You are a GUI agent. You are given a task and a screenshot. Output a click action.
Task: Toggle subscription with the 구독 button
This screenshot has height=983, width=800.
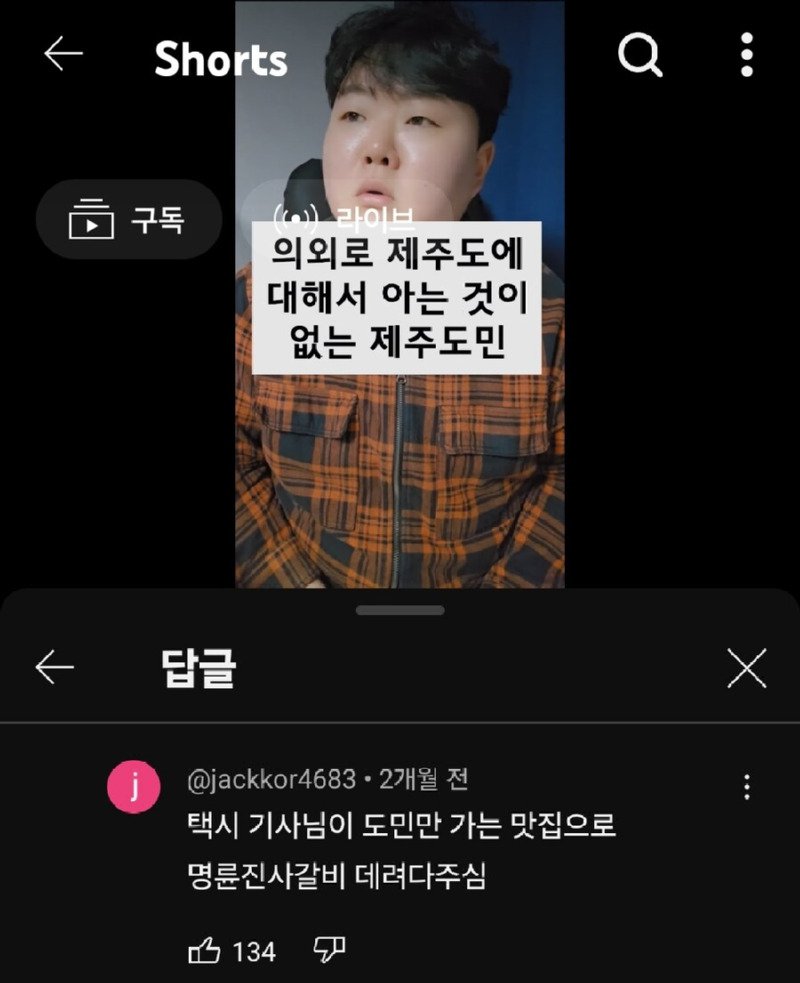130,222
